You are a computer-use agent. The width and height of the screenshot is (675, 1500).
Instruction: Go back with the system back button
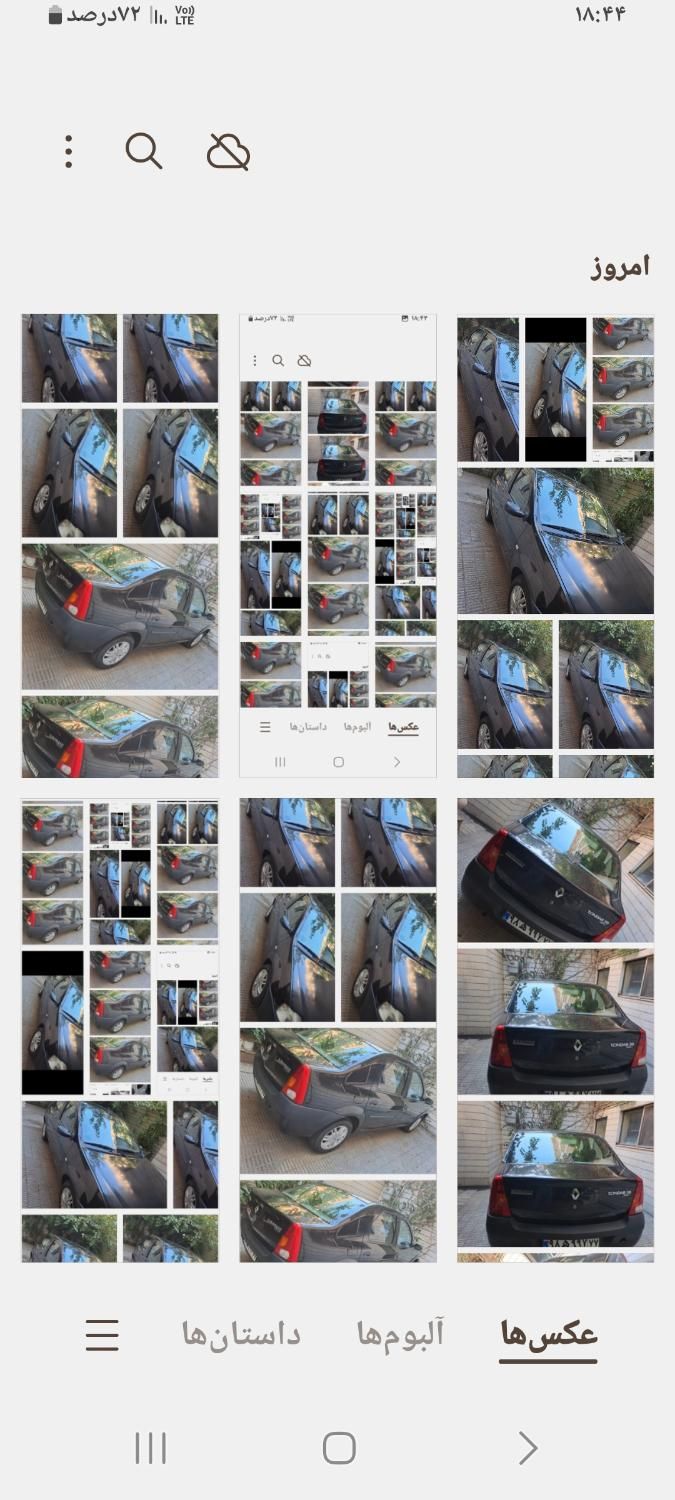[527, 1448]
